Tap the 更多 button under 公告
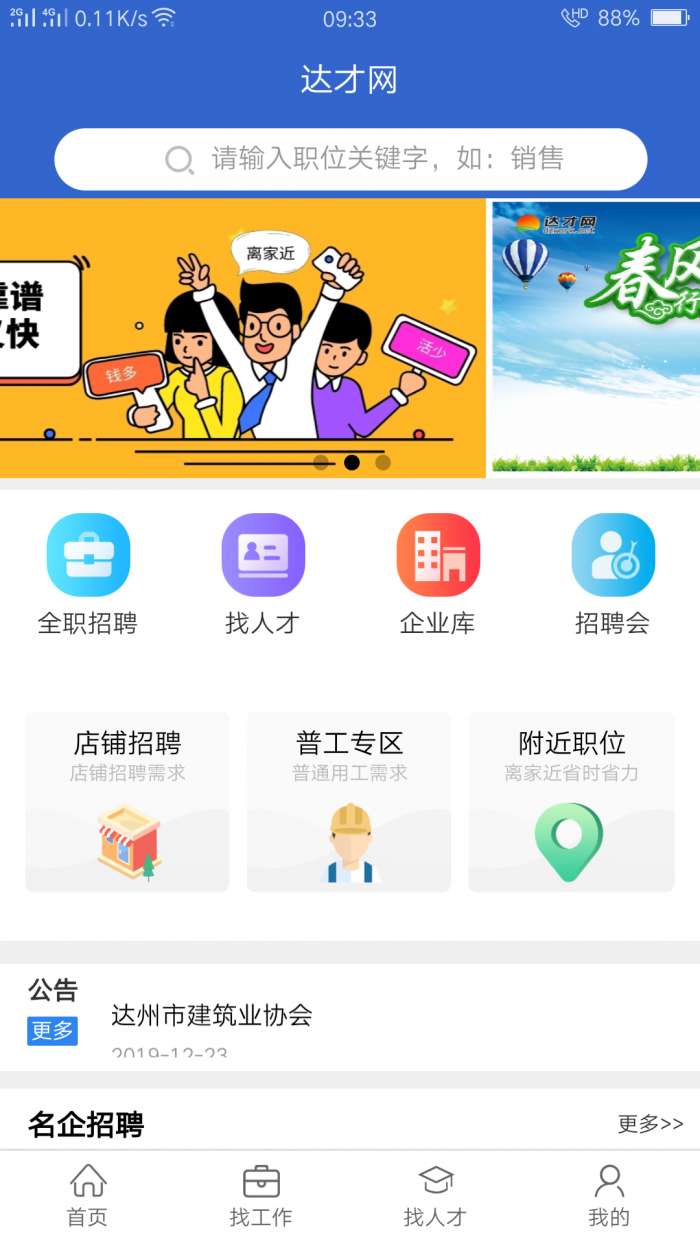This screenshot has height=1244, width=700. pyautogui.click(x=52, y=1030)
